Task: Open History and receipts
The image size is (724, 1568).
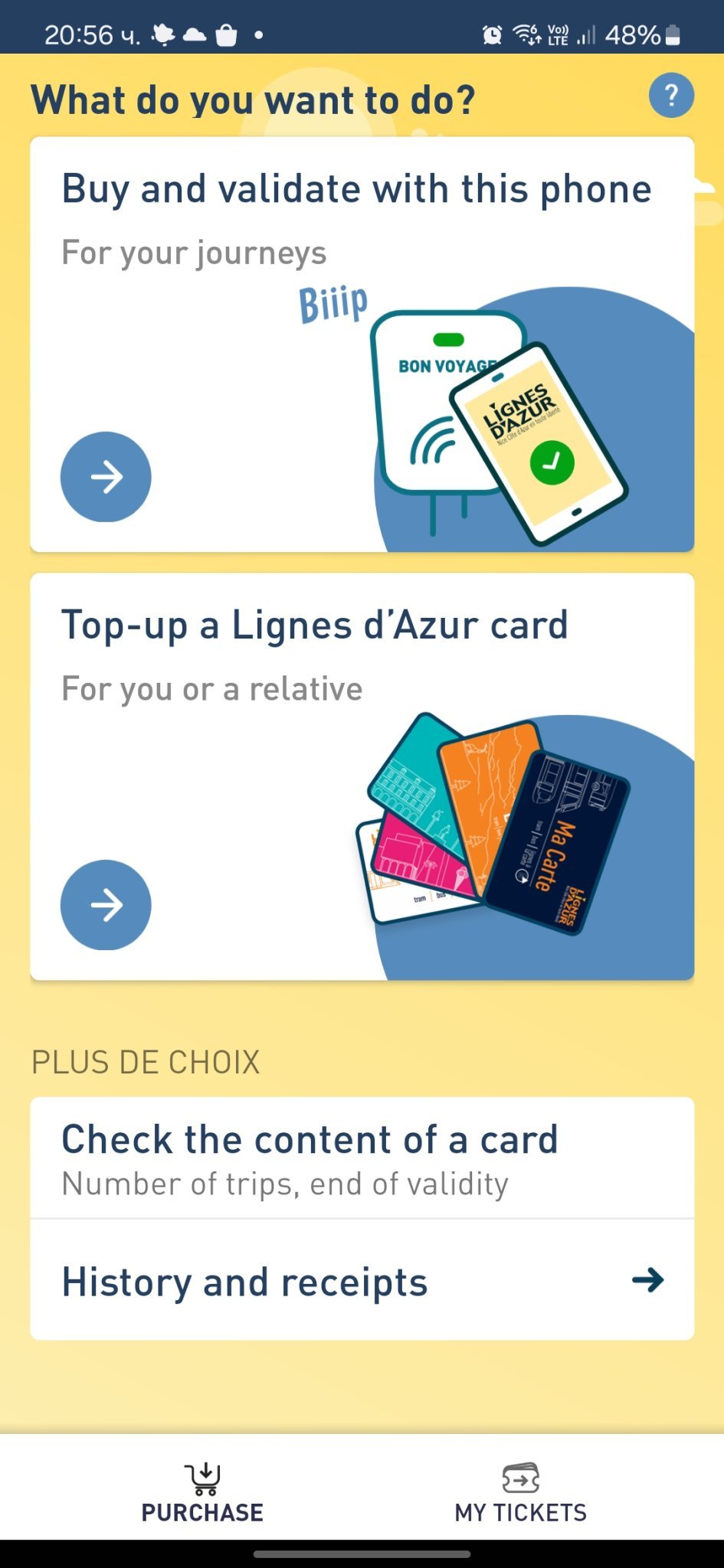Action: 362,1281
